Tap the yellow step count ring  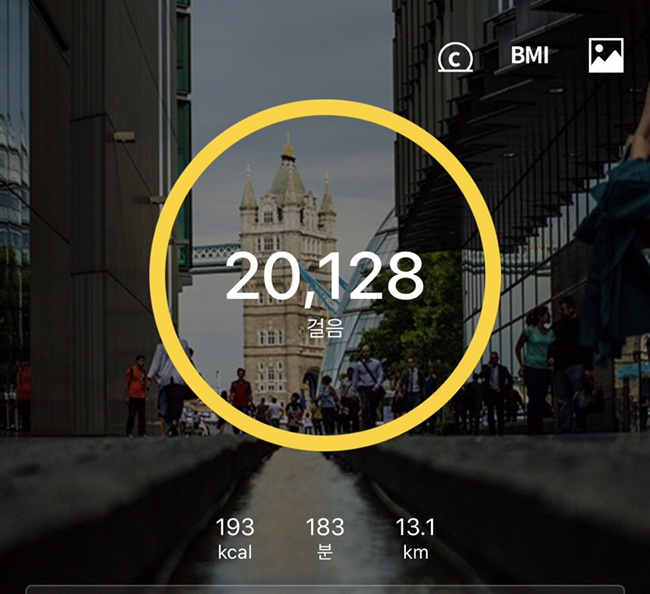tap(325, 273)
